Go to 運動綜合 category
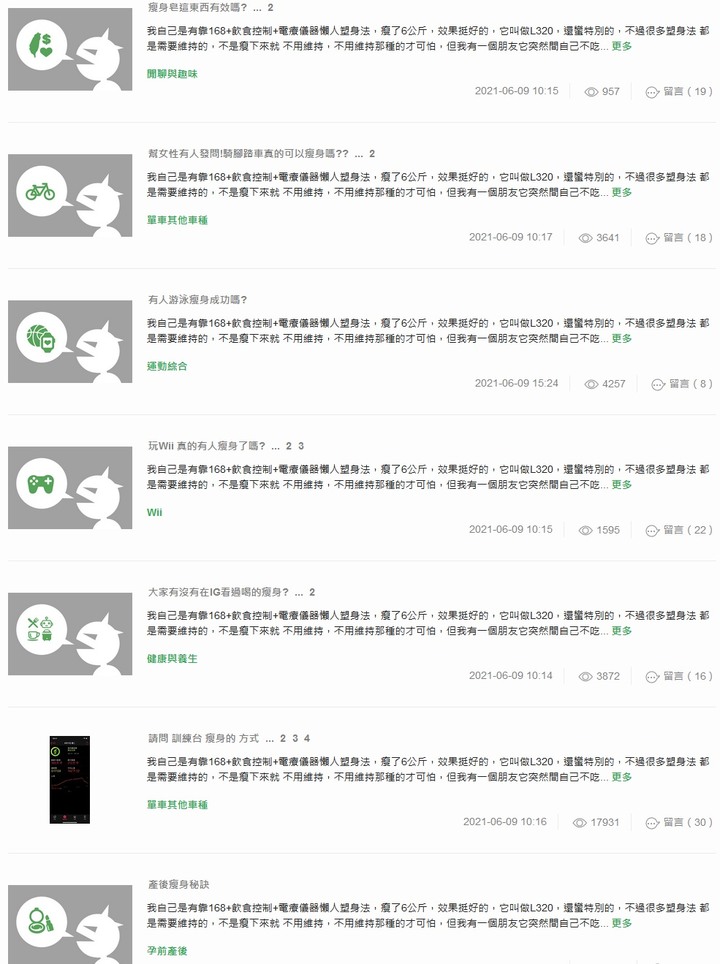720x964 pixels. click(x=167, y=366)
